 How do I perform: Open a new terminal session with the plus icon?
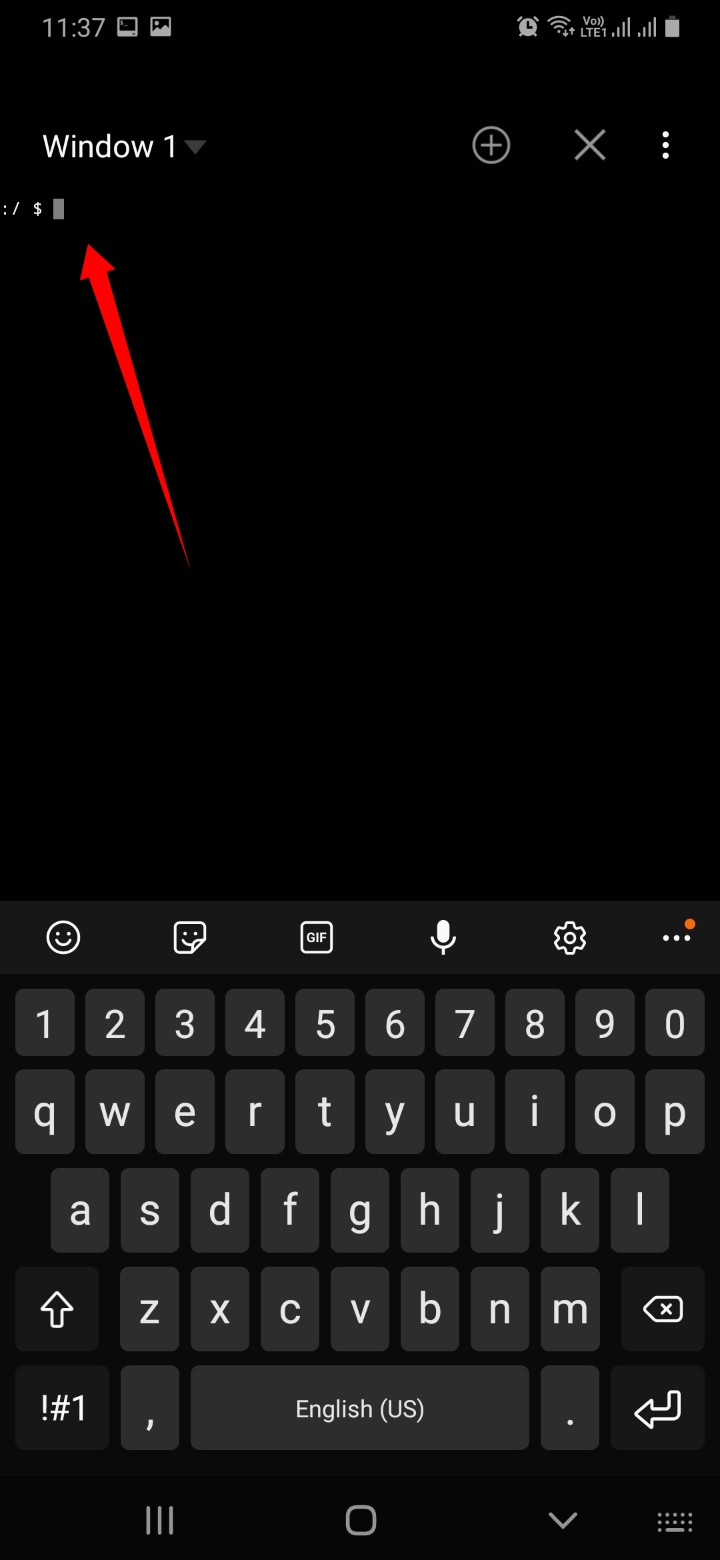pos(490,145)
